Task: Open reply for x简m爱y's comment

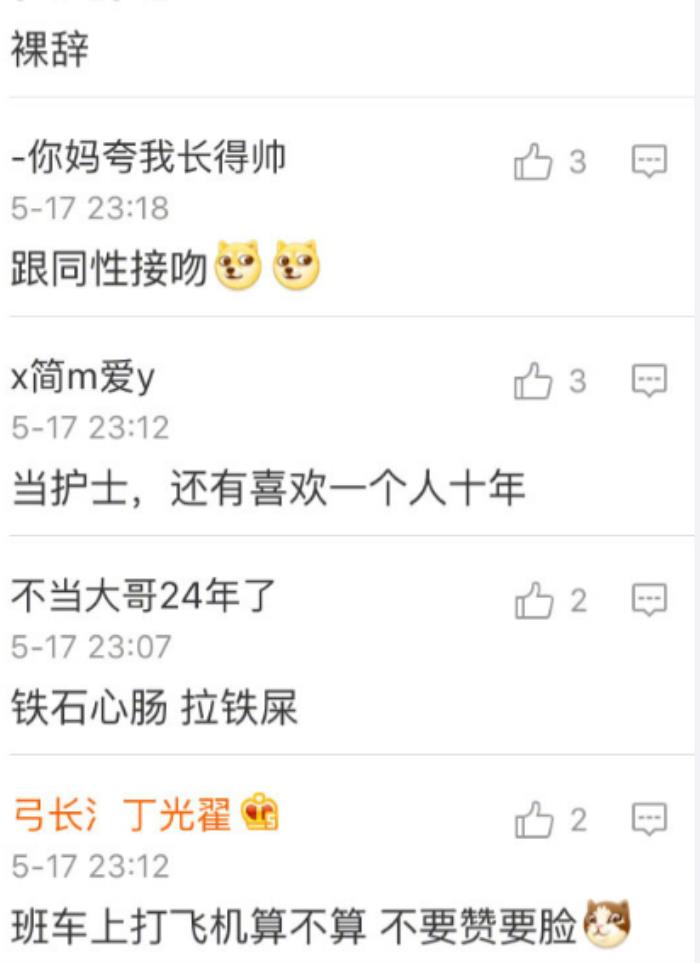Action: (650, 381)
